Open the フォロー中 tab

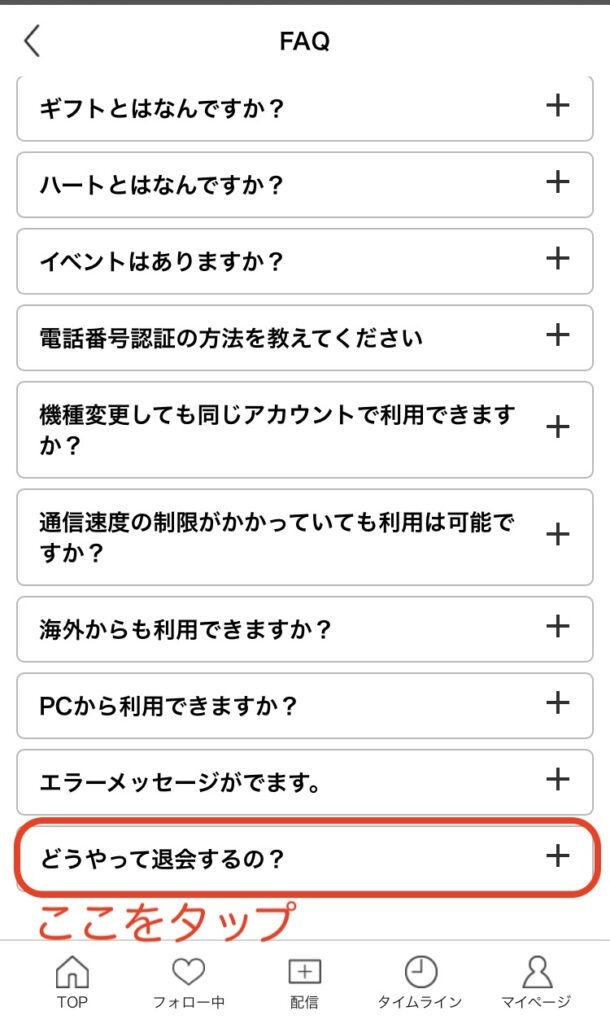pos(189,983)
